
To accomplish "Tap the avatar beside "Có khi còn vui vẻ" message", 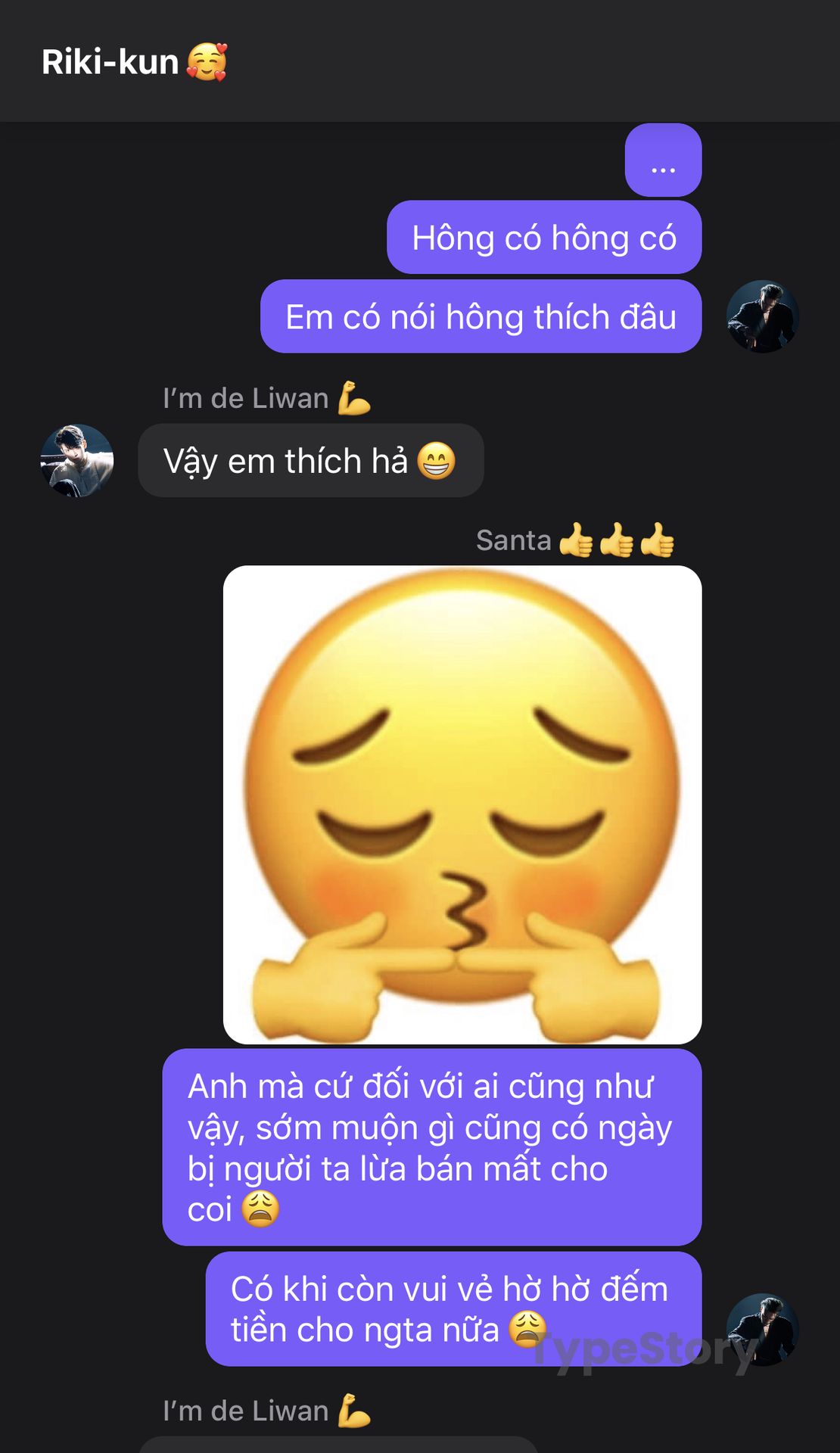I will point(763,1330).
